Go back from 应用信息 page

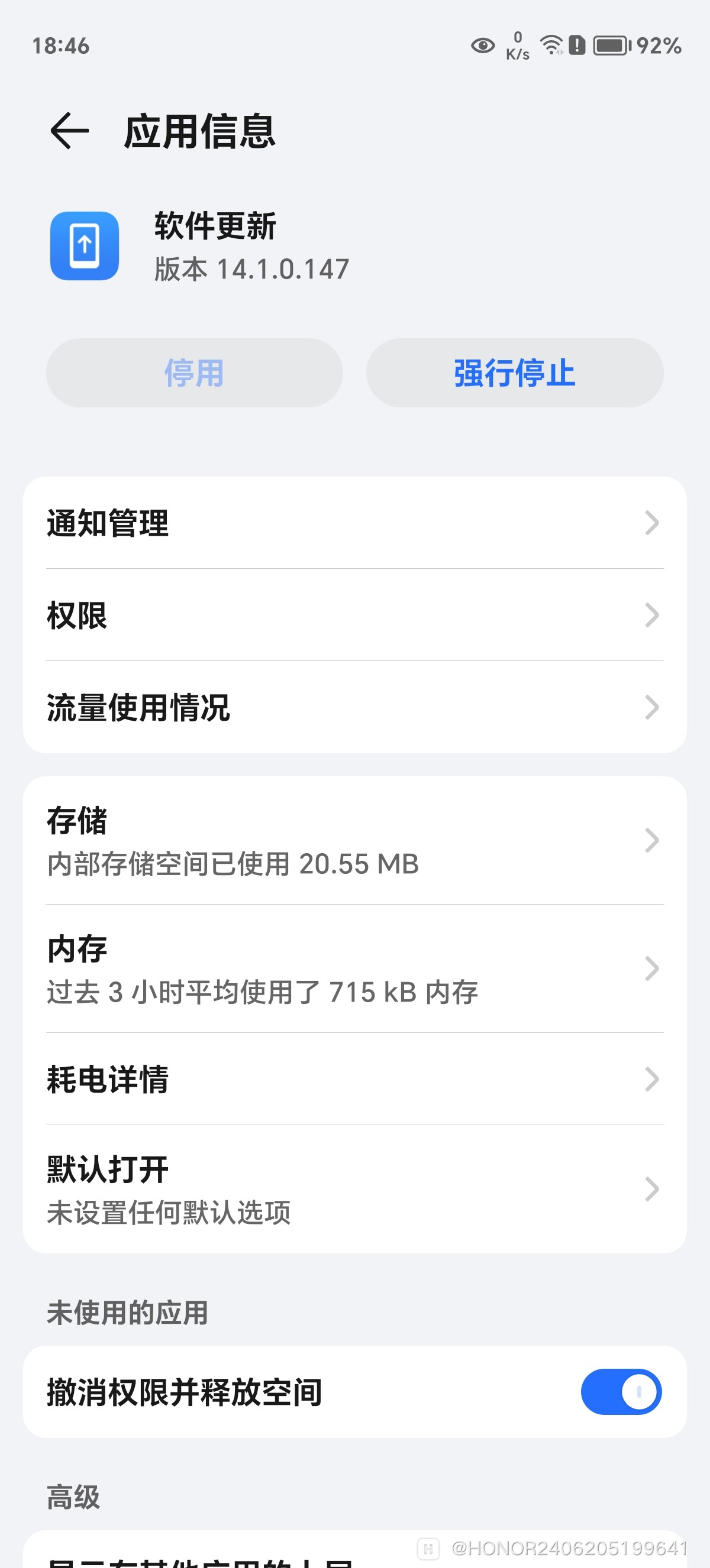point(69,131)
